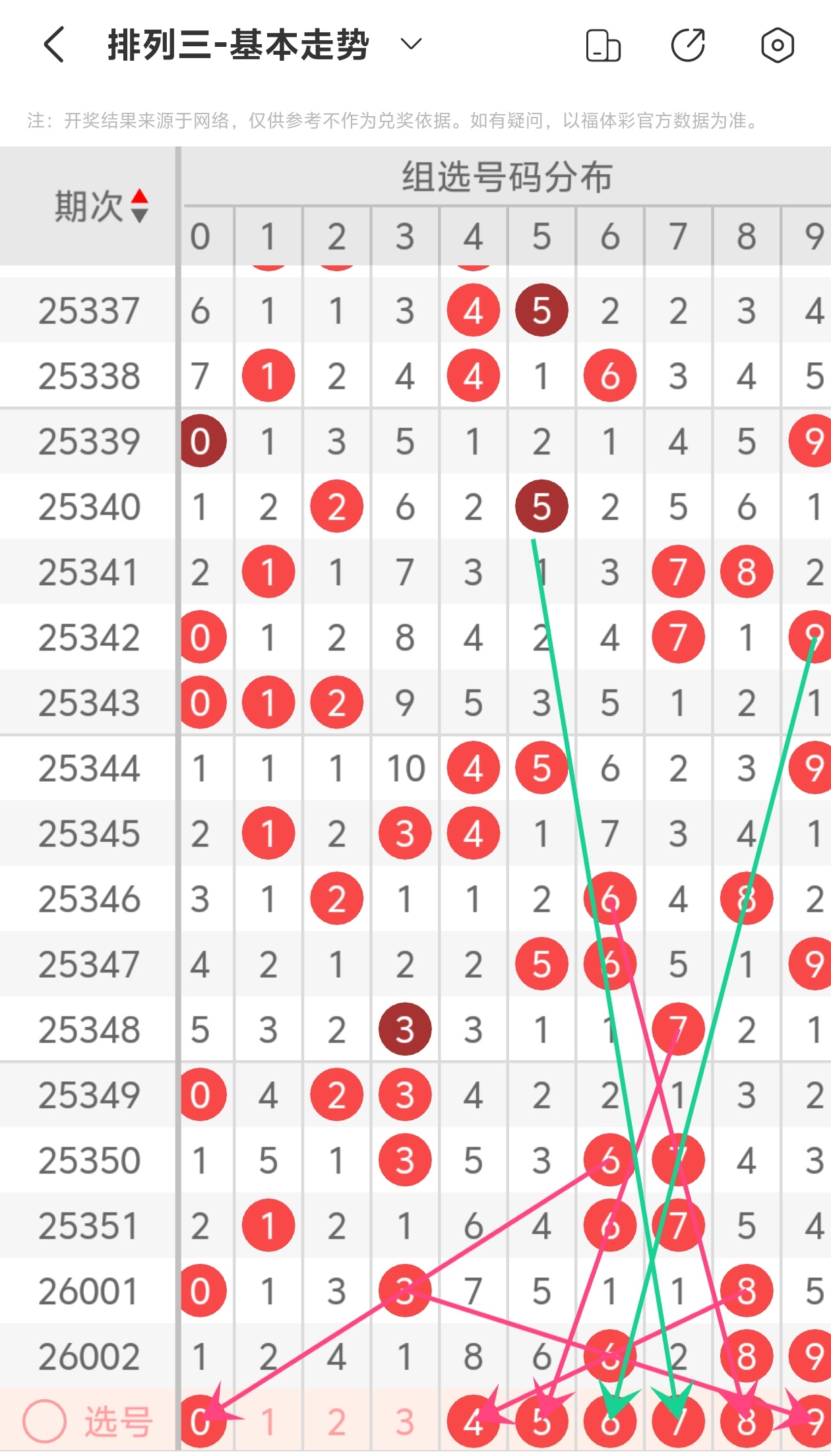Deselect number 7 in the 选号 row

[678, 1422]
